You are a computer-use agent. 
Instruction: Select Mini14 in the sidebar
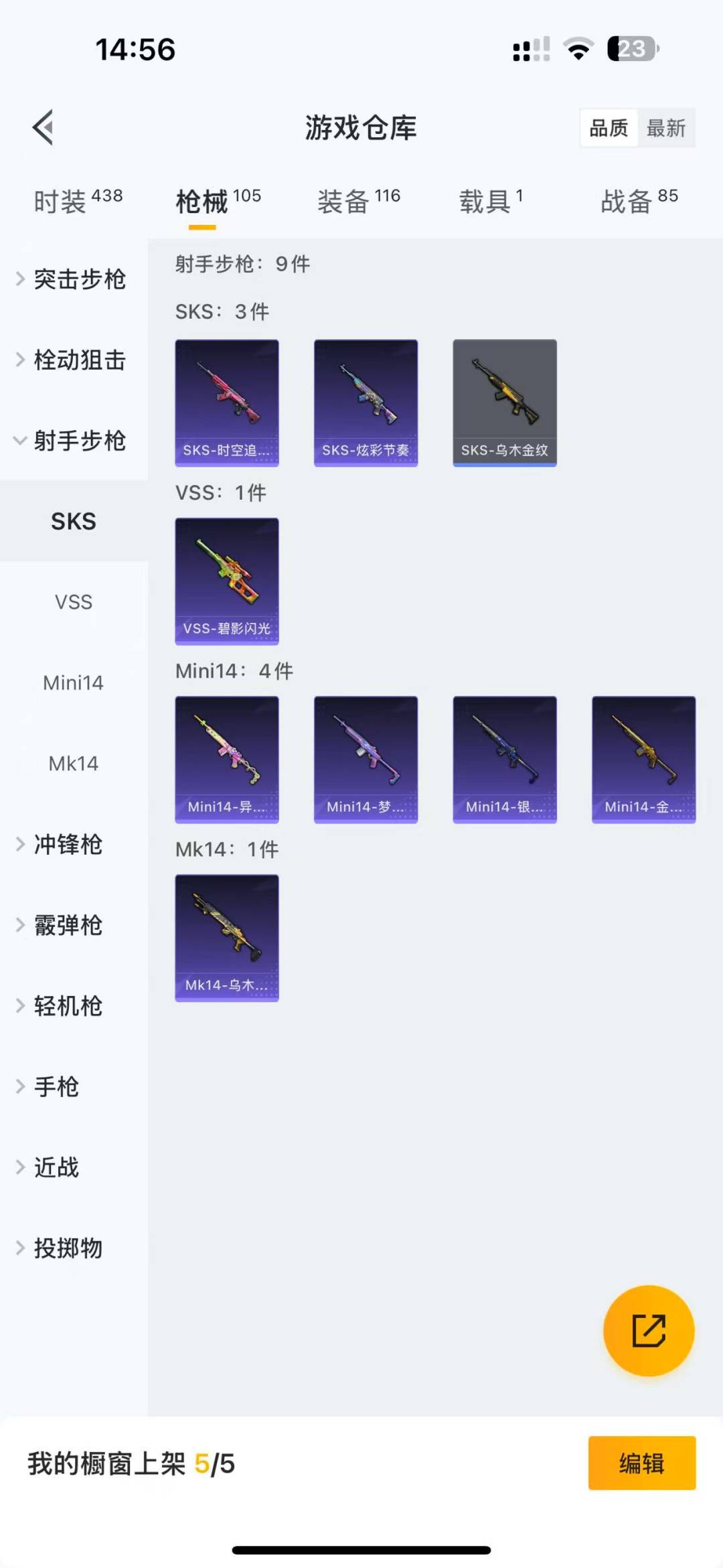click(x=74, y=683)
